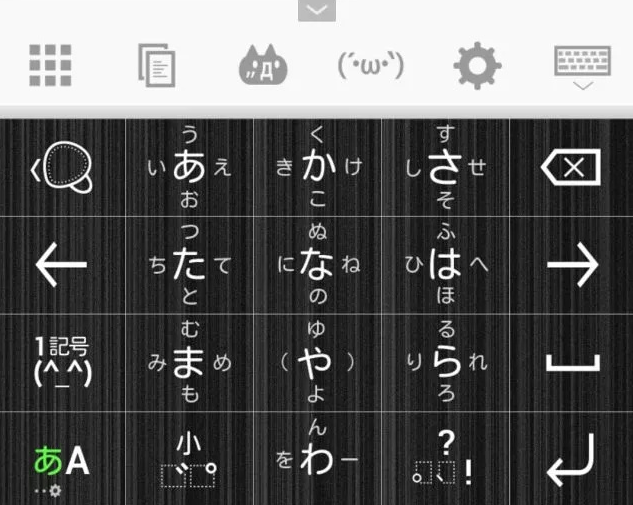Tap the enter return key
The height and width of the screenshot is (505, 633).
571,460
